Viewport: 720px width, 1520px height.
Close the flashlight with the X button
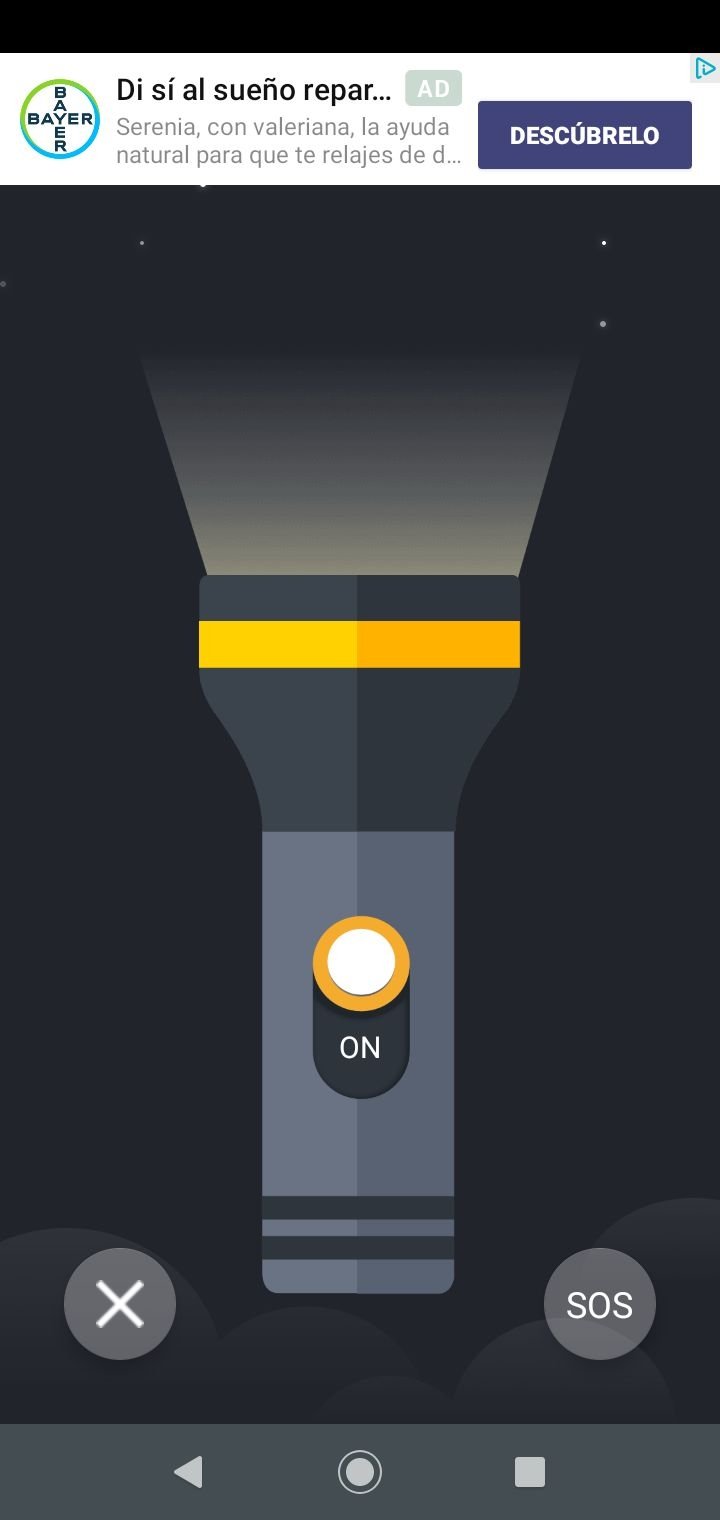click(x=120, y=1304)
